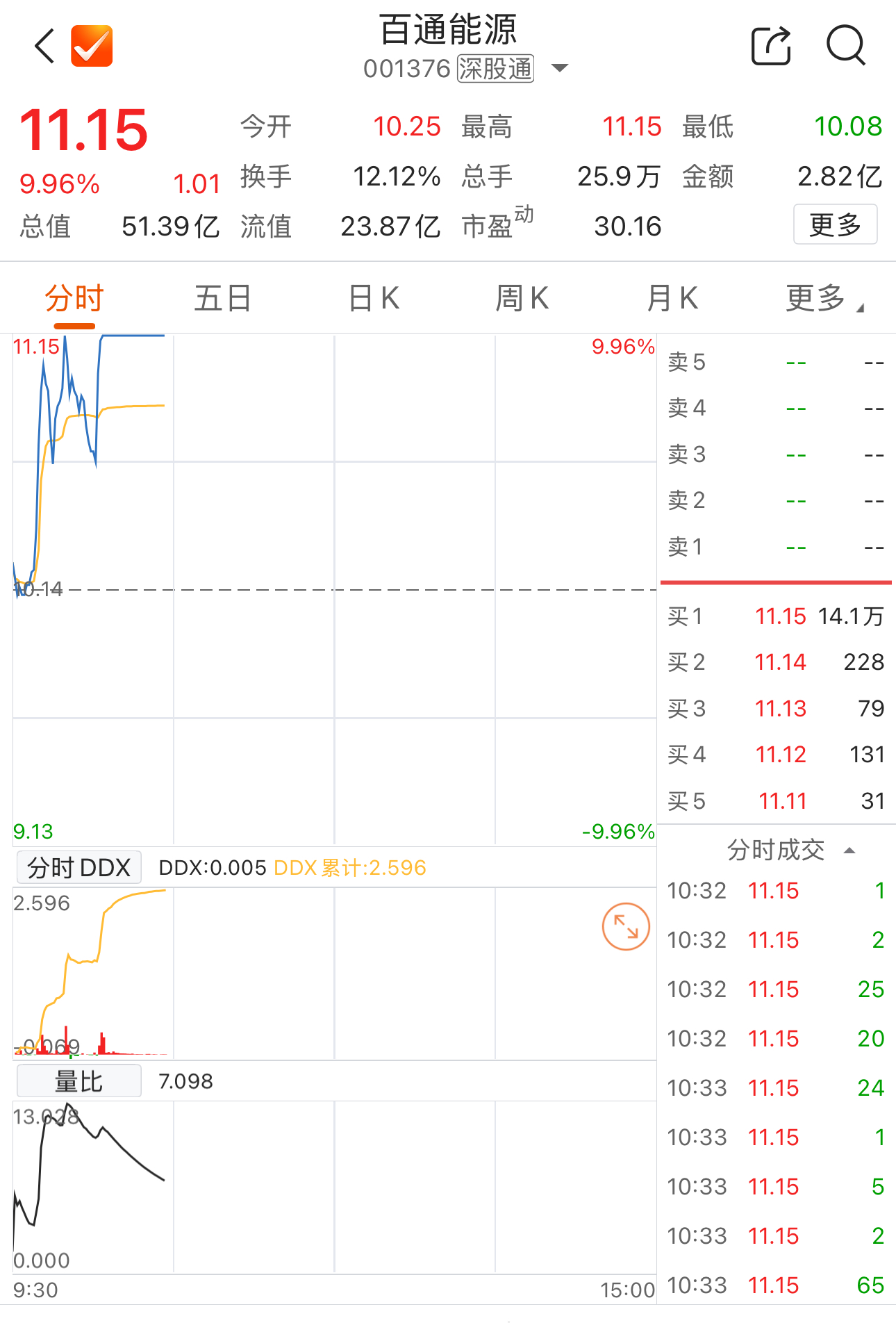The image size is (896, 1323).
Task: Open the search magnifier
Action: 846,46
